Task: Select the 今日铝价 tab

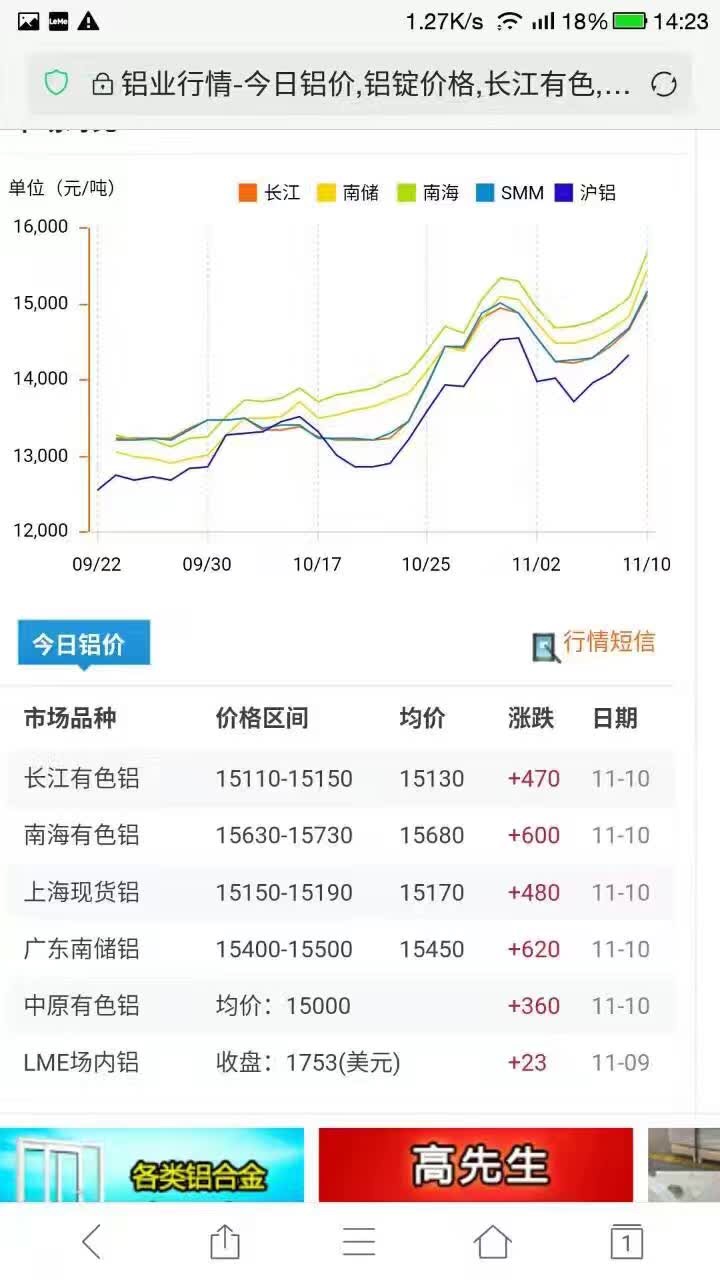Action: click(x=84, y=644)
